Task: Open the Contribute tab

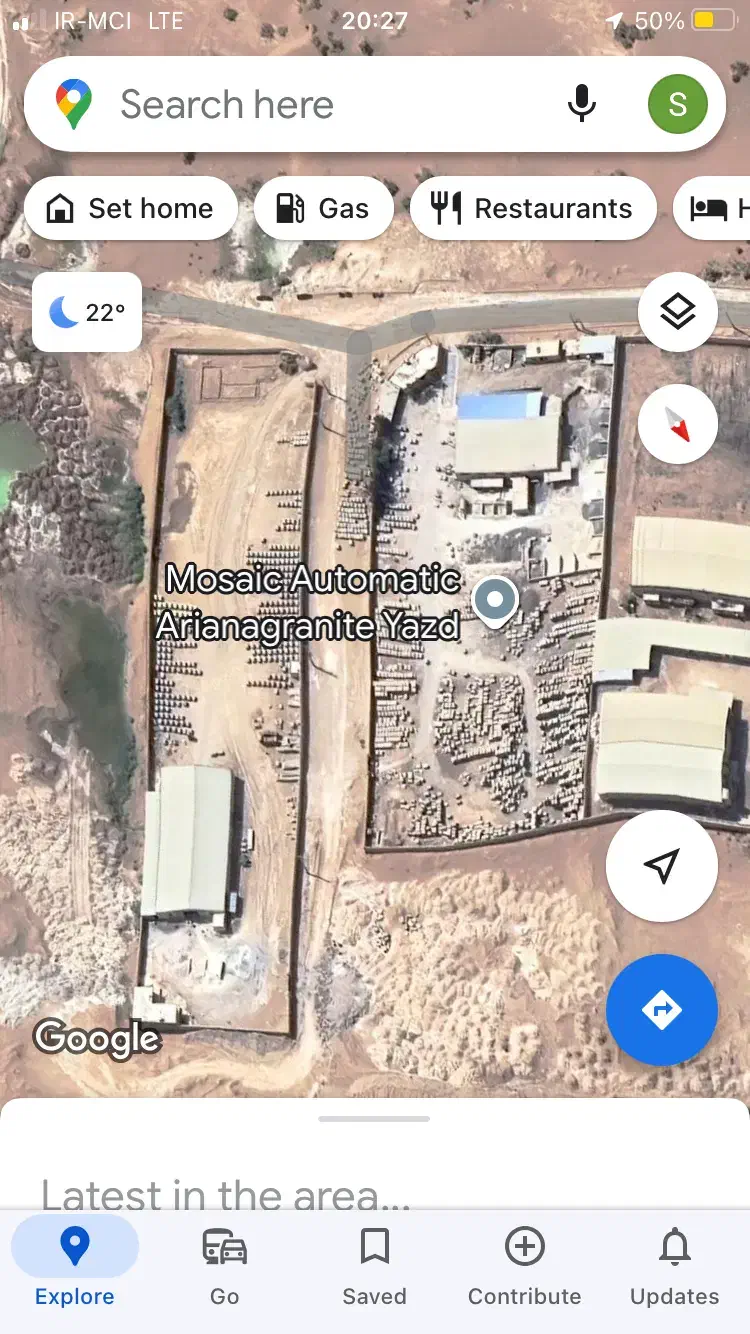Action: (x=524, y=1267)
